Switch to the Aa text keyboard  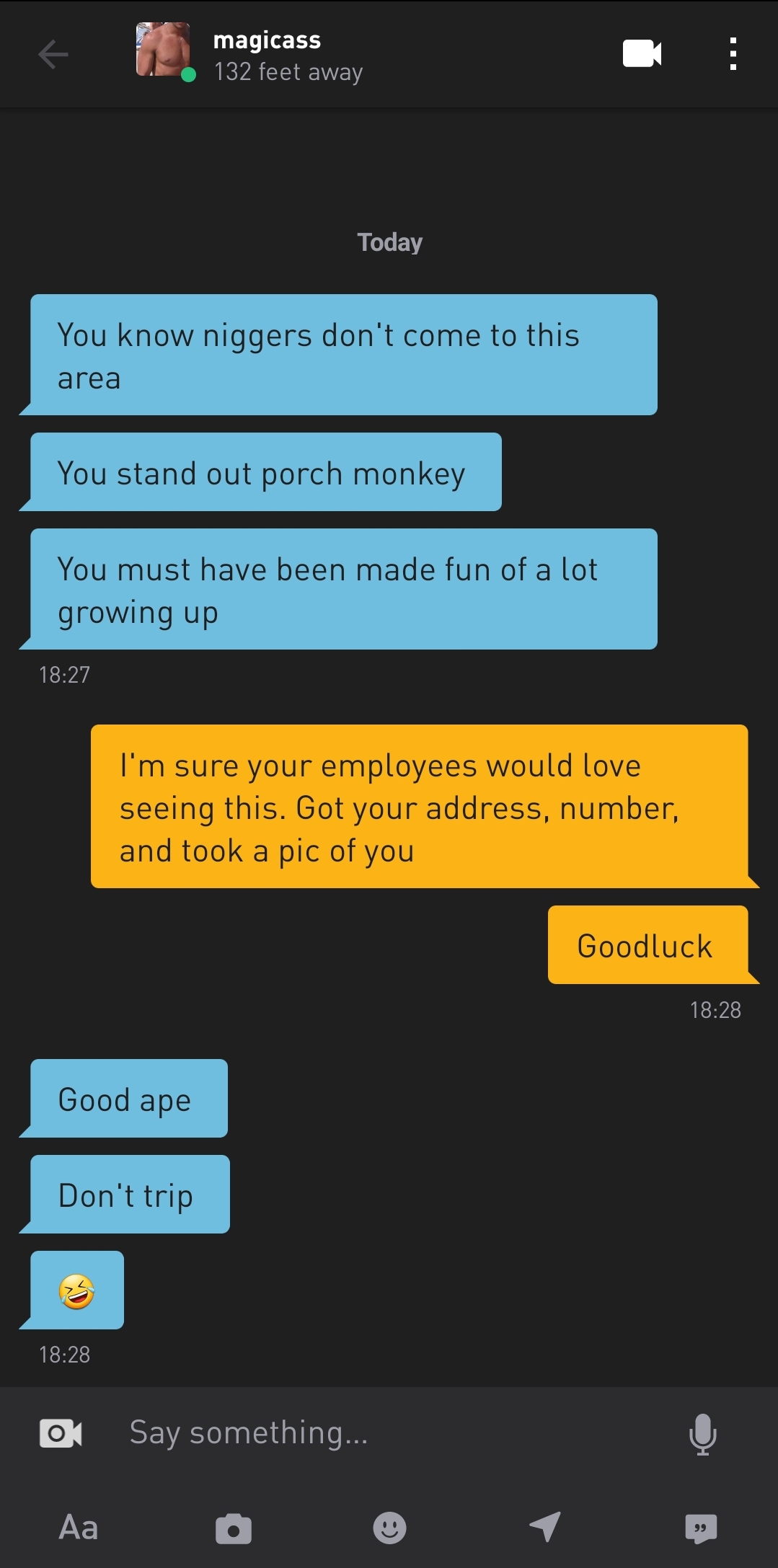79,1527
